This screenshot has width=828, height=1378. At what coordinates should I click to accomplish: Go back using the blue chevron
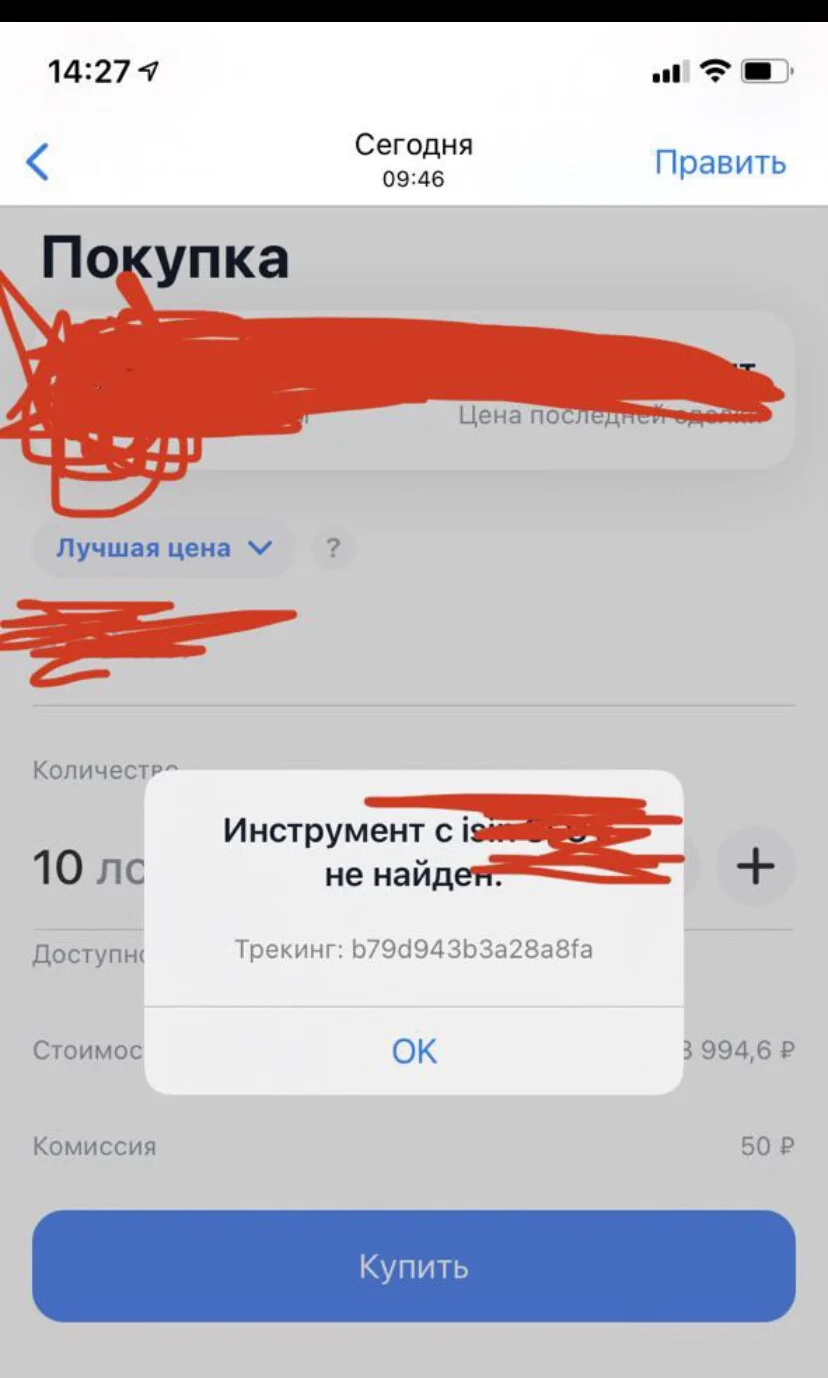click(37, 162)
